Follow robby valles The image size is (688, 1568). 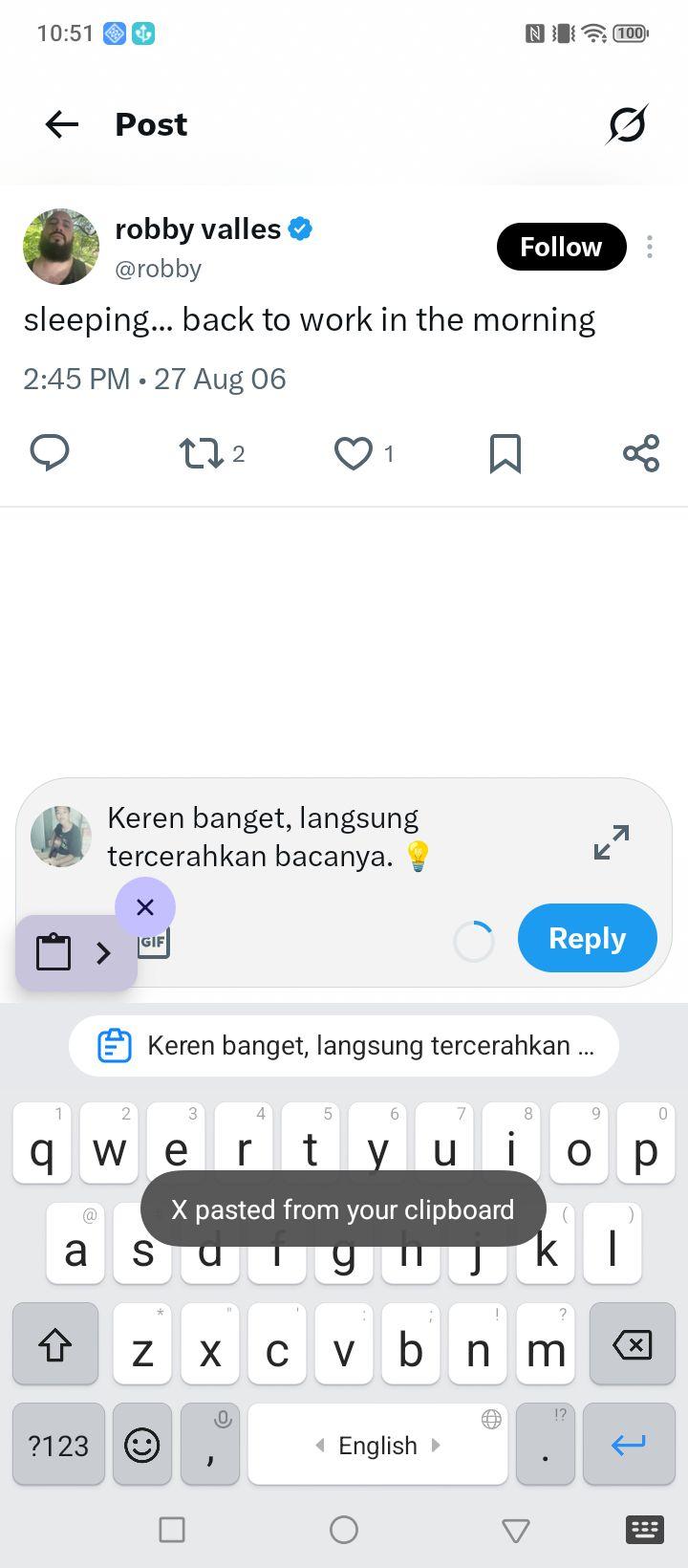click(561, 247)
